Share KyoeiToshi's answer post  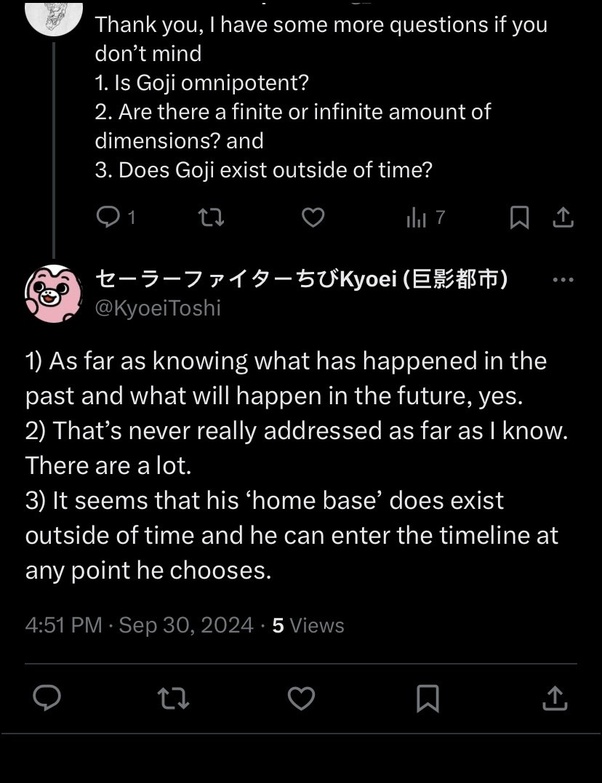click(554, 697)
